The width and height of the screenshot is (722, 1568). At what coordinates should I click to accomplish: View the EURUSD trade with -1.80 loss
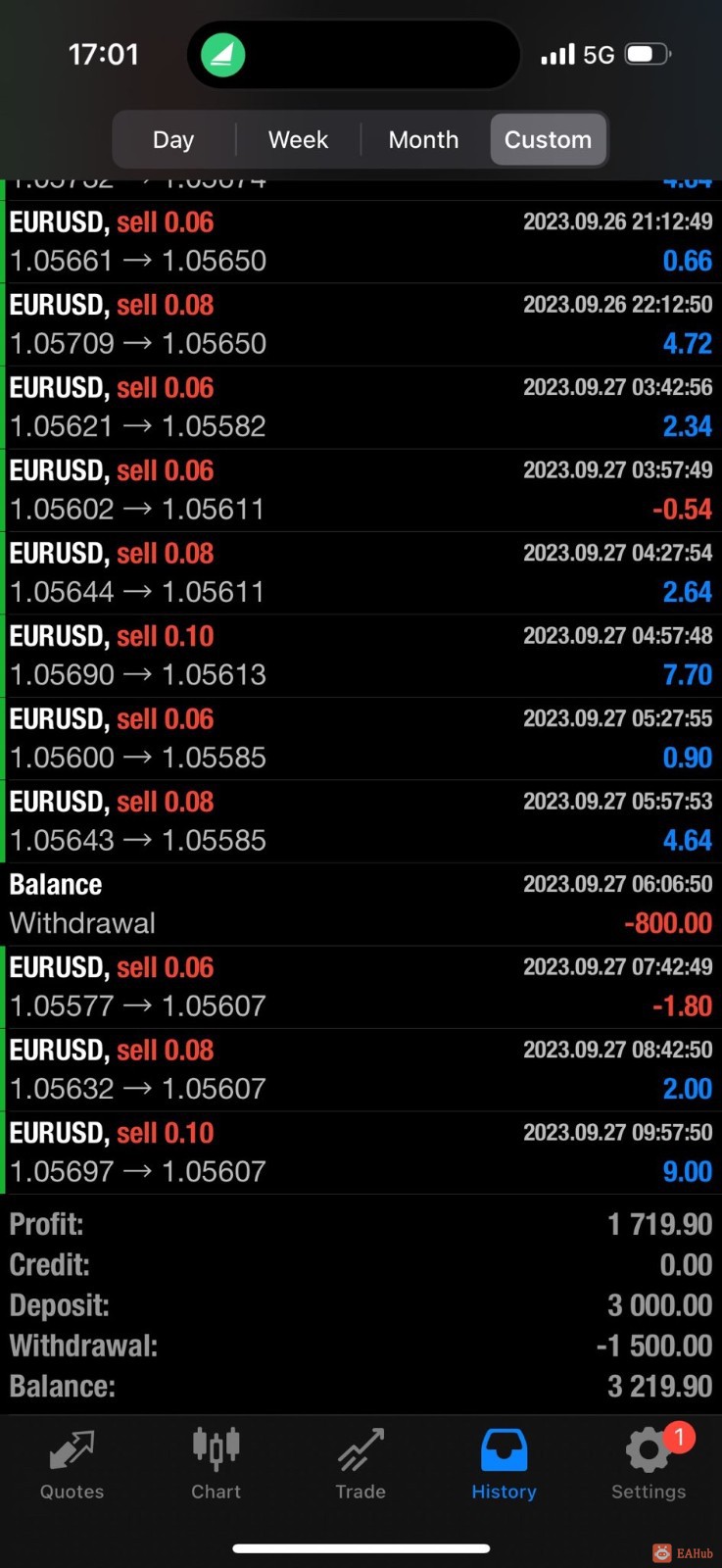pyautogui.click(x=361, y=987)
